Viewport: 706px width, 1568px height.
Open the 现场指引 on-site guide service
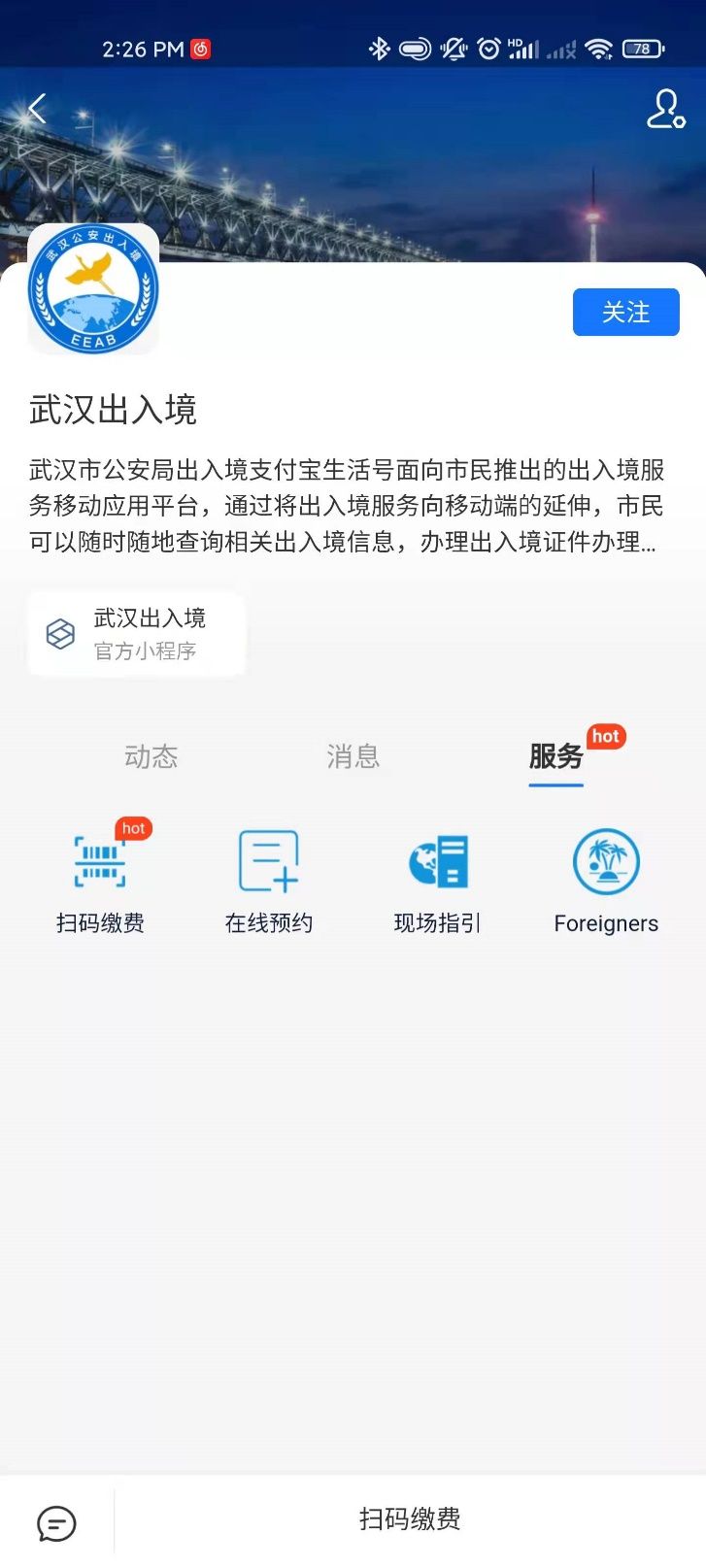click(438, 879)
